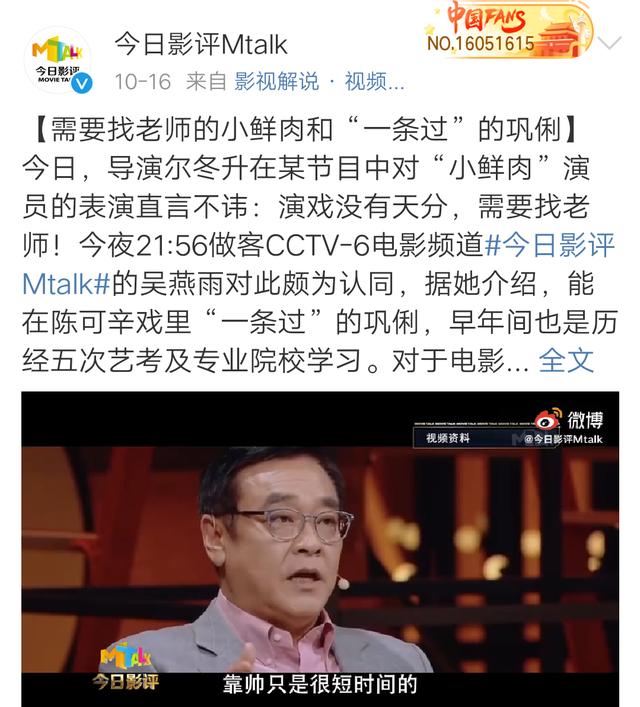This screenshot has width=640, height=707.
Task: Tap the 今日影评Mtalk username
Action: 201,44
